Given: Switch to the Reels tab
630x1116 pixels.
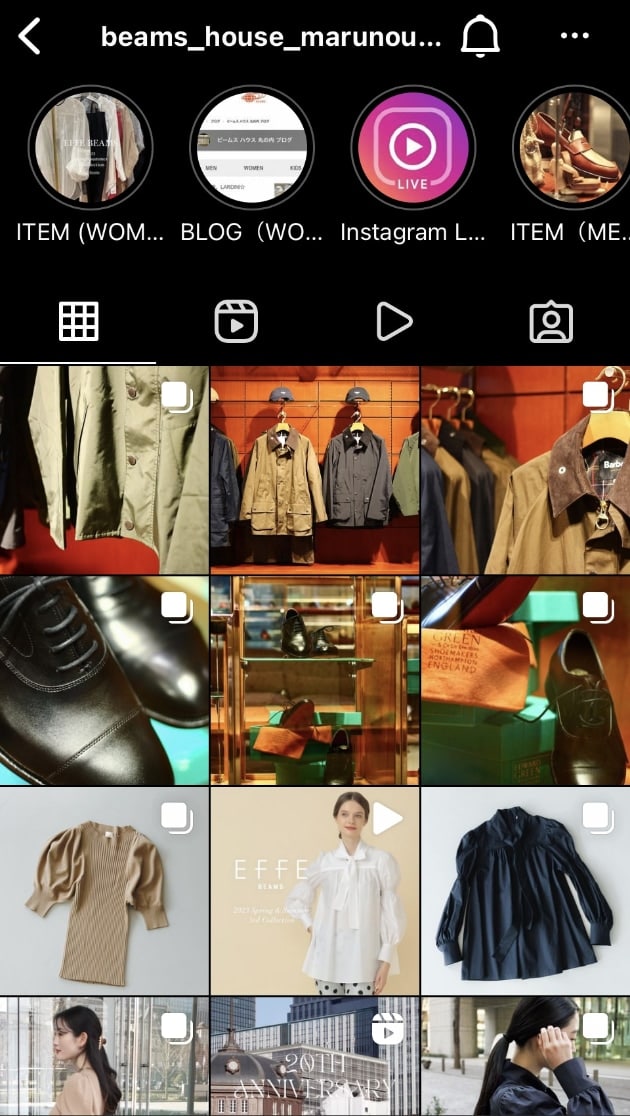Looking at the screenshot, I should click(x=236, y=322).
